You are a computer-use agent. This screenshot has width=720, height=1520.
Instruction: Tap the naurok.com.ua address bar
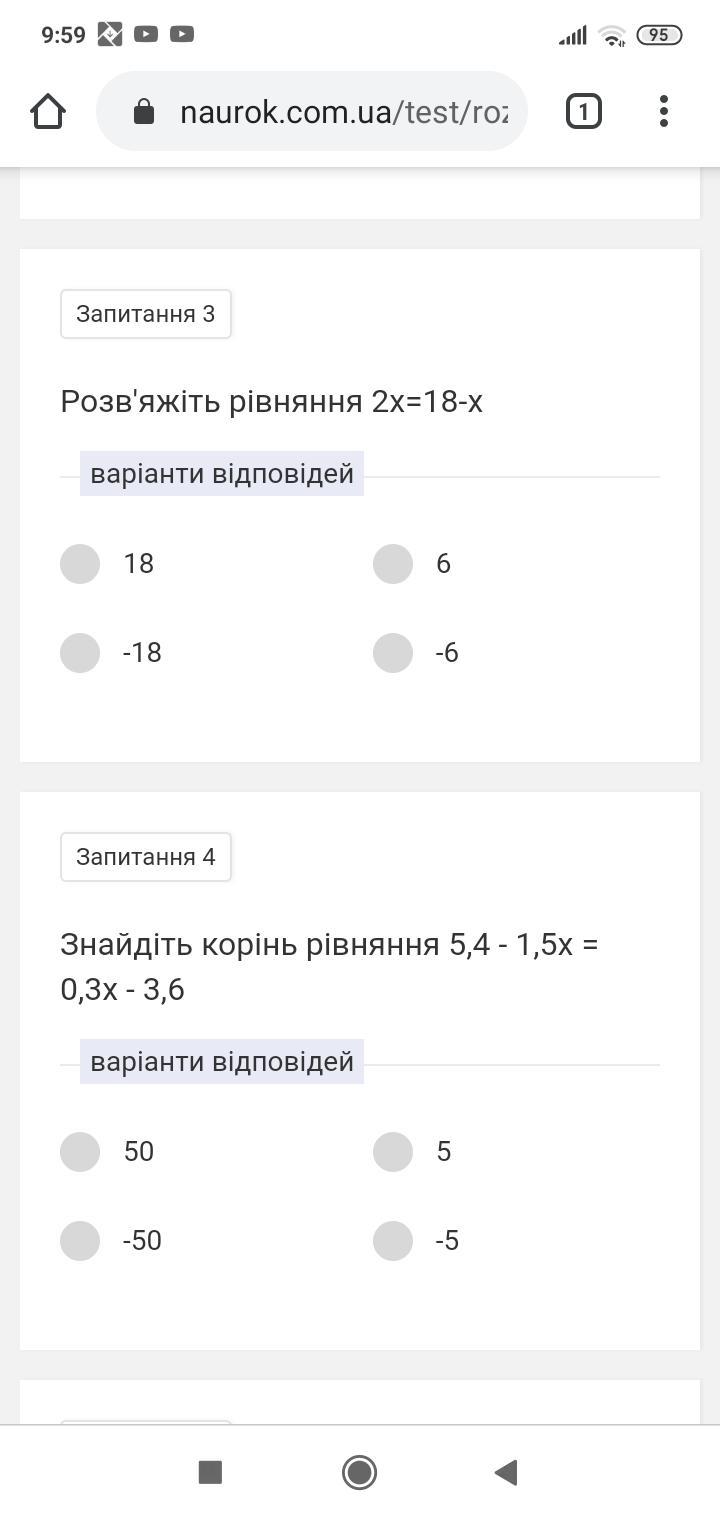point(311,111)
